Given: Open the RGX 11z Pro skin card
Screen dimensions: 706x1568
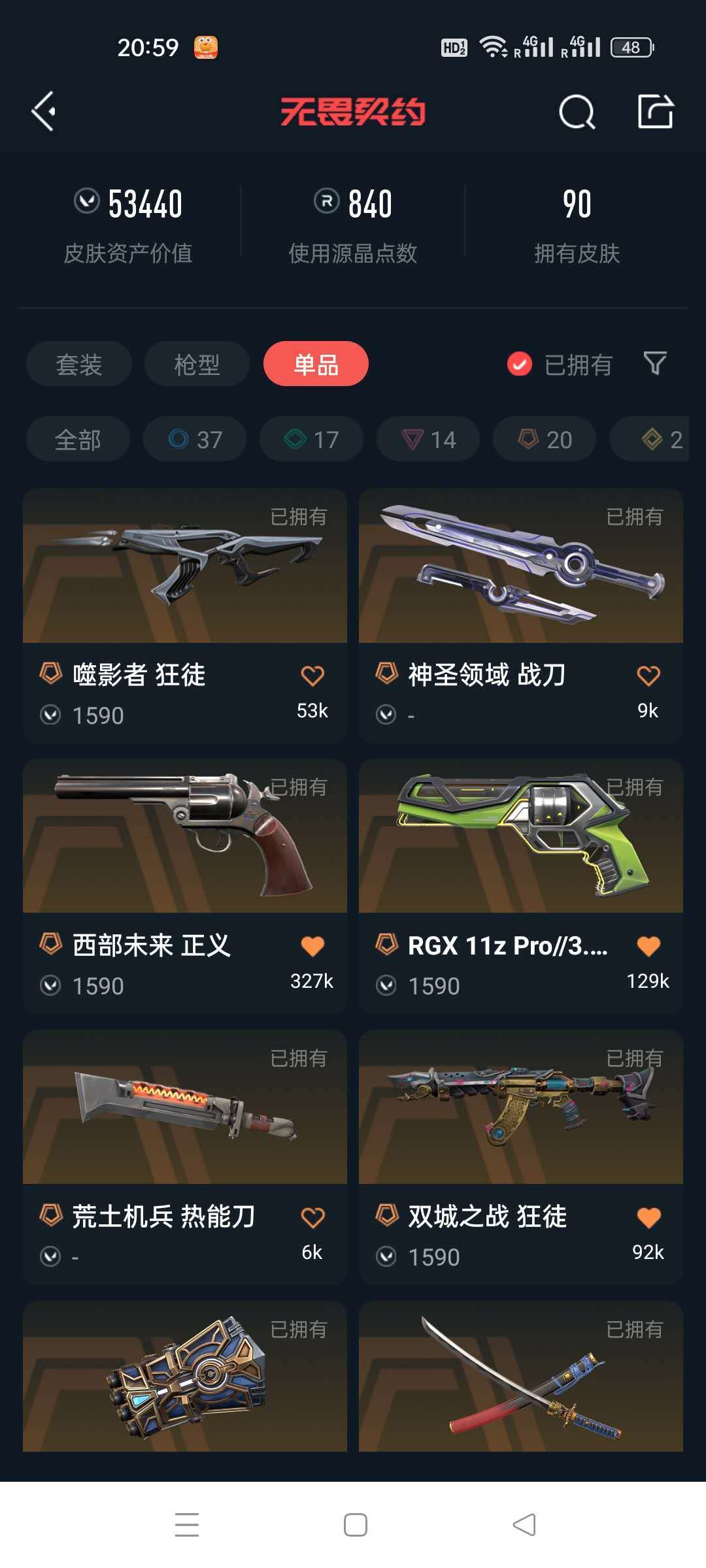Looking at the screenshot, I should pos(521,886).
